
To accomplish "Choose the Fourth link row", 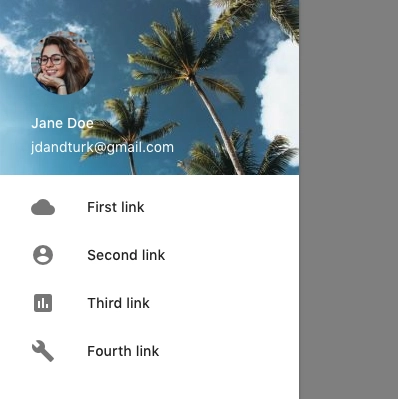I will point(149,351).
